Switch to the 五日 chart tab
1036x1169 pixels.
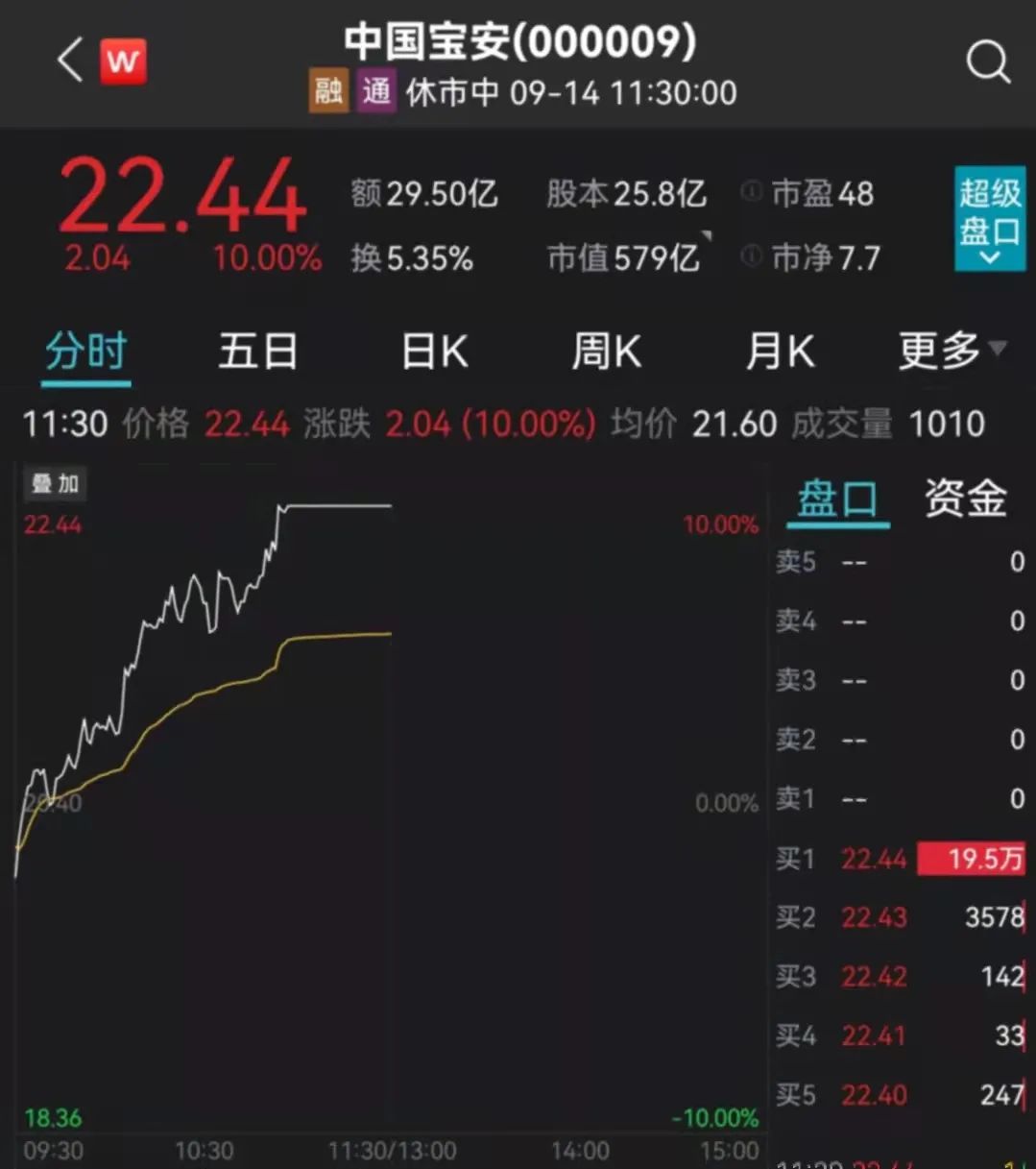click(x=257, y=352)
